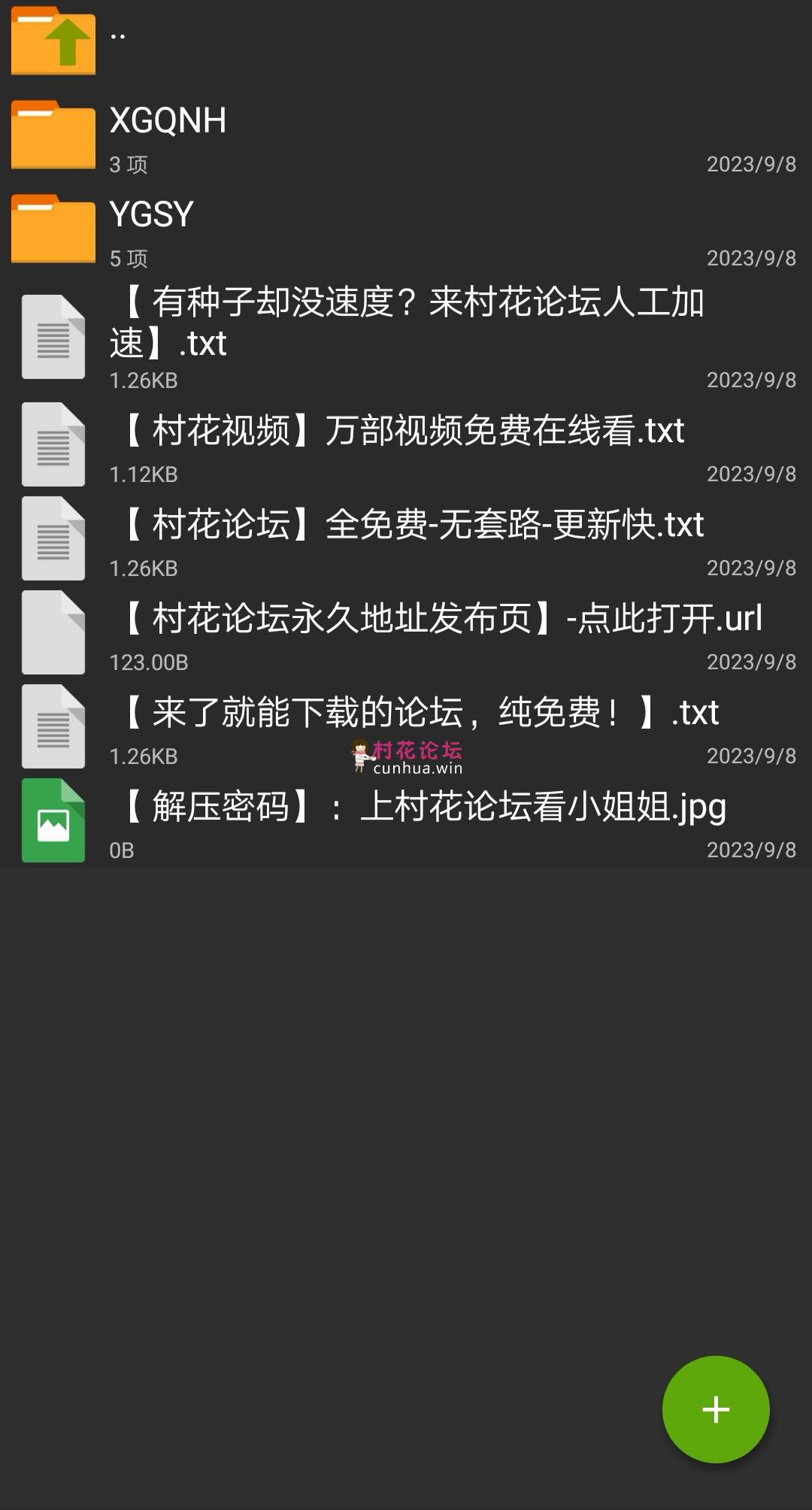The height and width of the screenshot is (1510, 812).
Task: Open the YGSY folder
Action: (x=406, y=231)
